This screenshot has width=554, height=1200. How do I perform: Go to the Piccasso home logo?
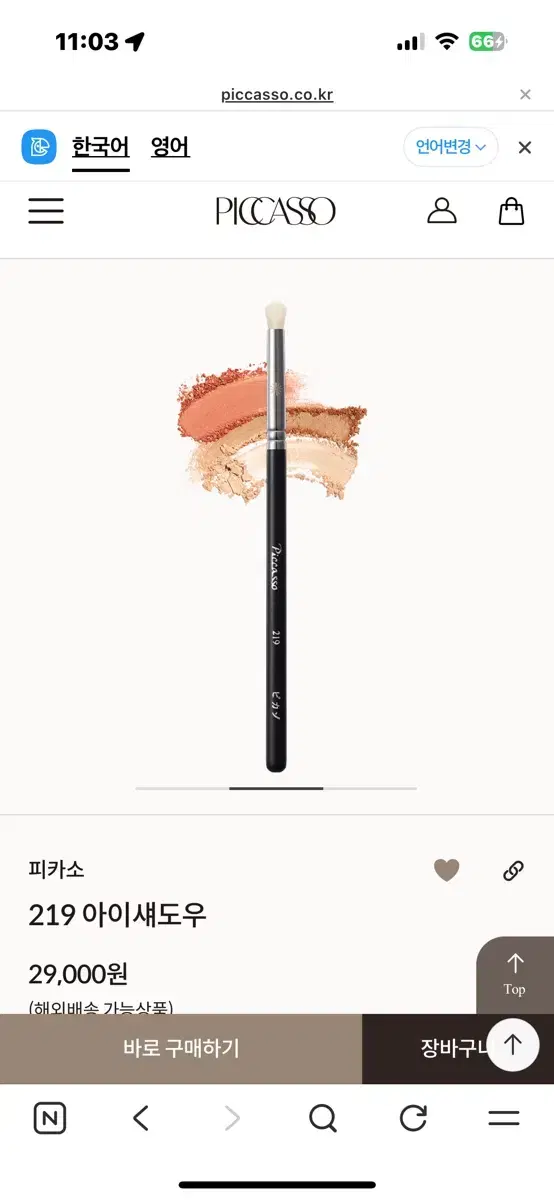(x=276, y=211)
